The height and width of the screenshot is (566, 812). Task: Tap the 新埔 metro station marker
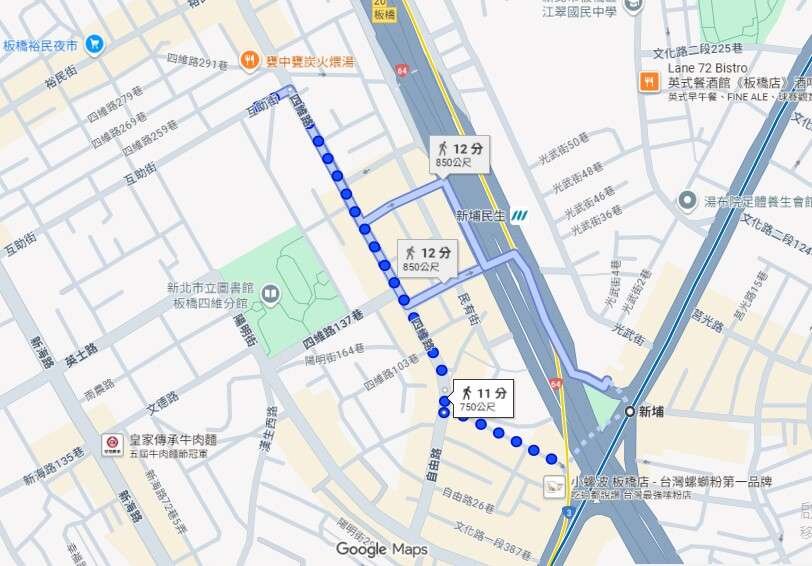[x=630, y=411]
